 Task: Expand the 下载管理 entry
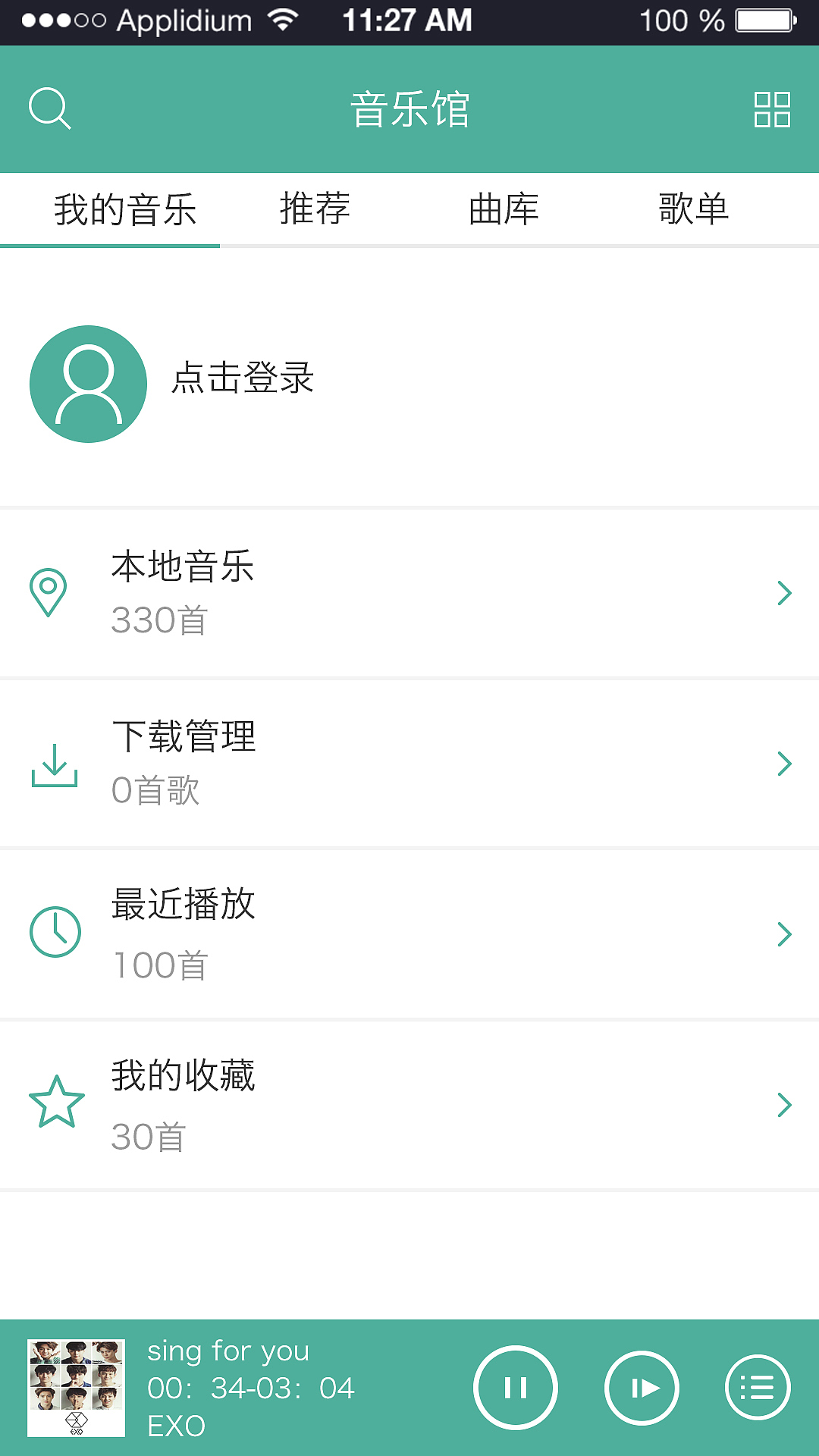(784, 764)
